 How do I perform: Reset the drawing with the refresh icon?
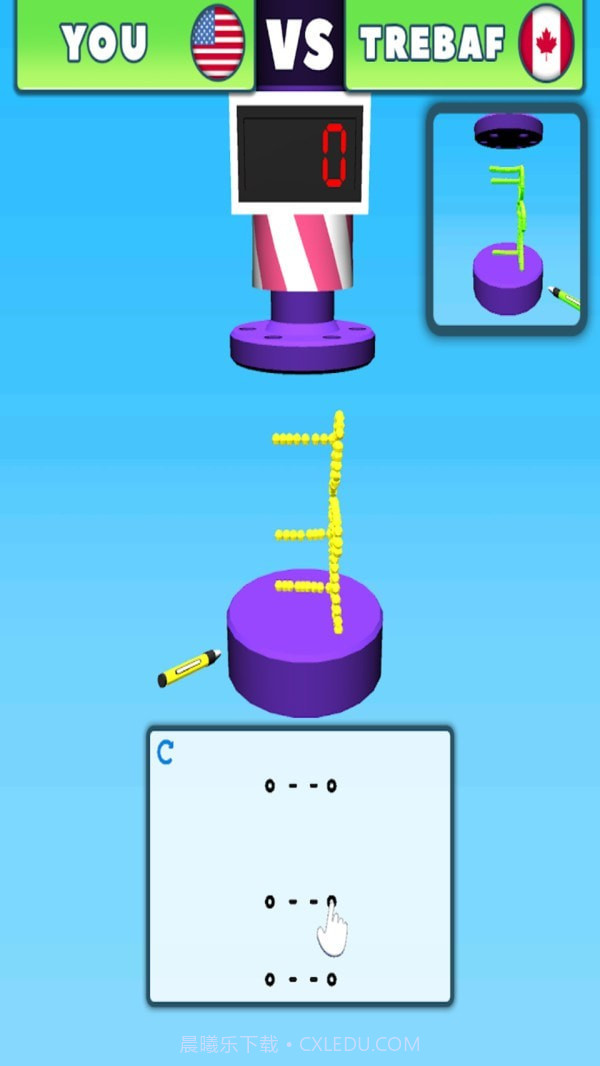click(x=166, y=753)
